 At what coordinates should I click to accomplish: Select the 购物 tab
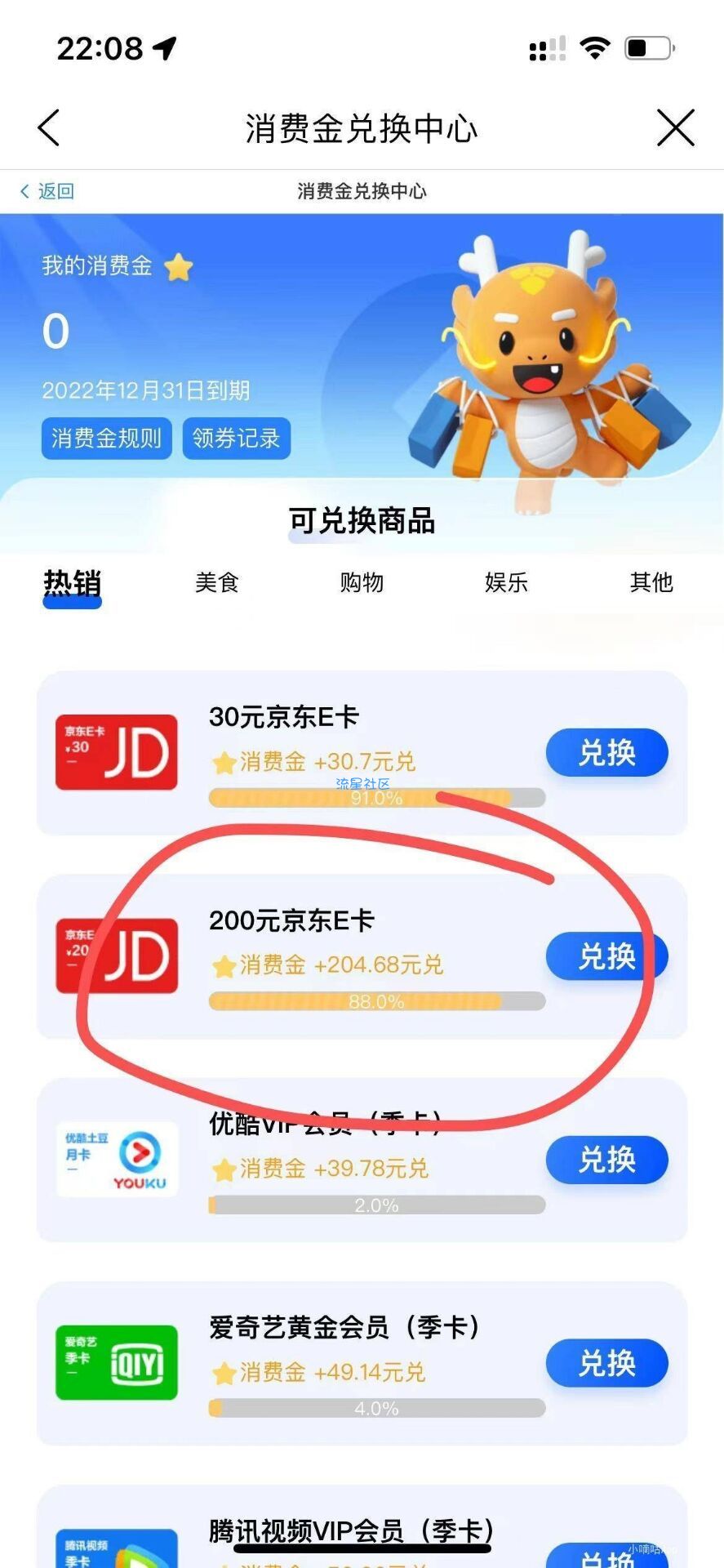362,582
